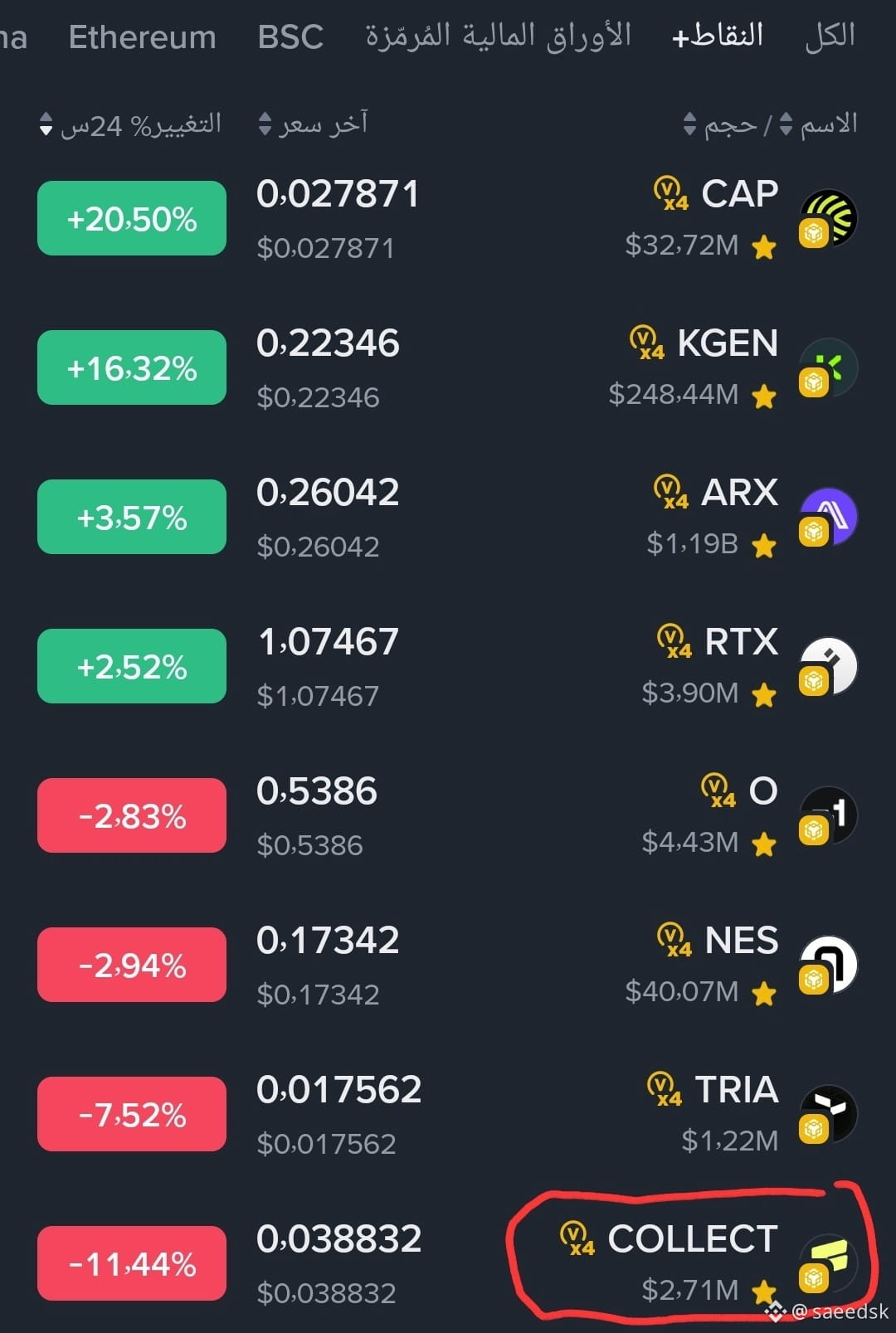This screenshot has width=896, height=1333.
Task: Sort tokens by حجم
Action: coord(719,124)
